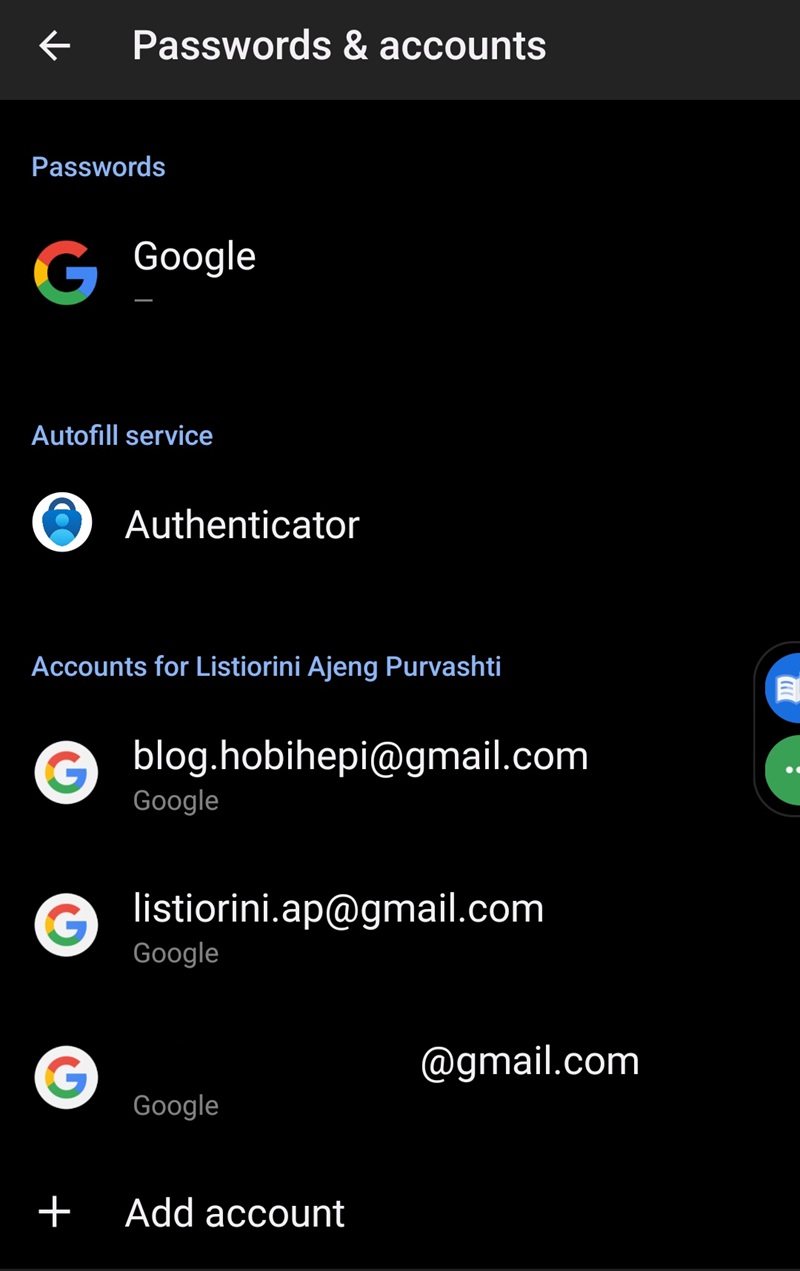Open the third Google account with hidden name

[x=385, y=1078]
